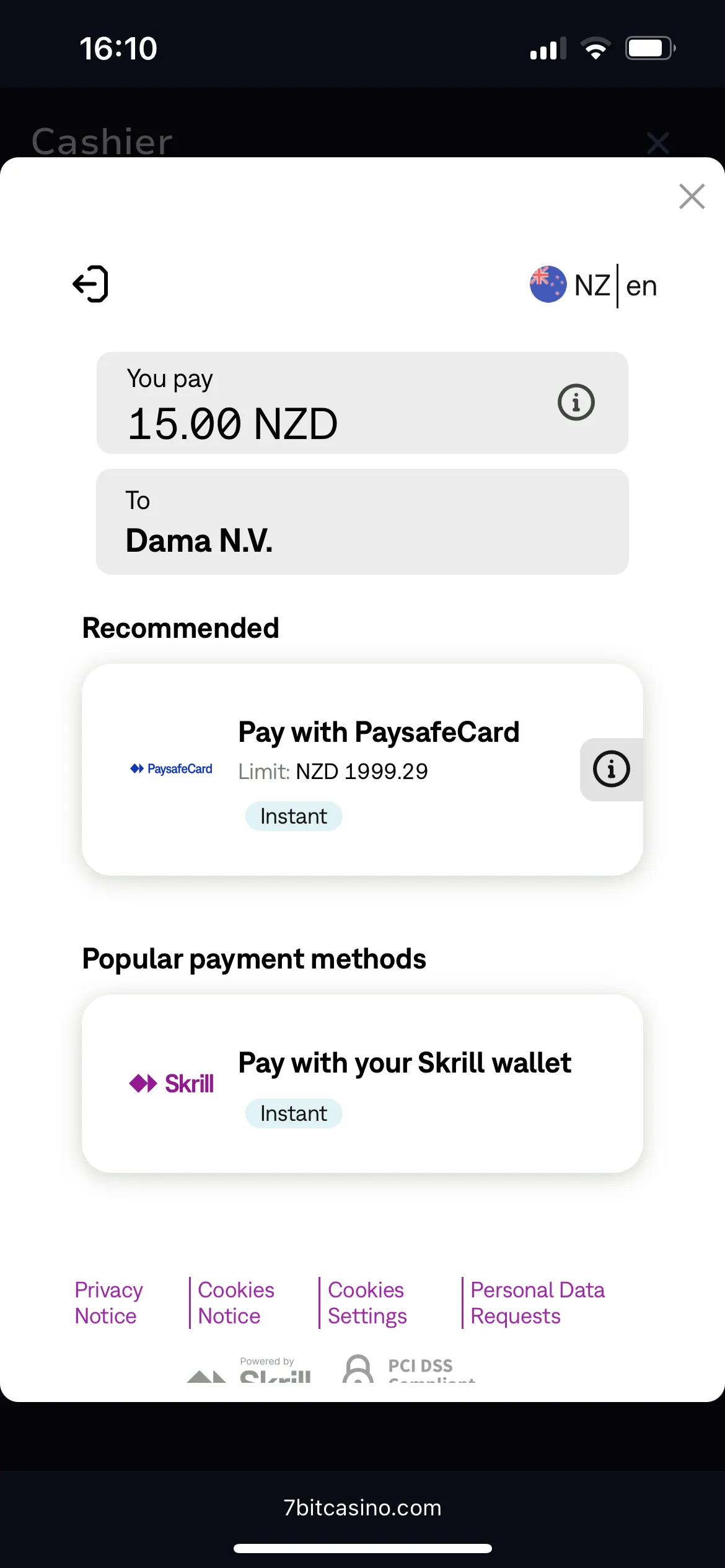
Task: View PaysafeCard payment details info
Action: (x=611, y=769)
